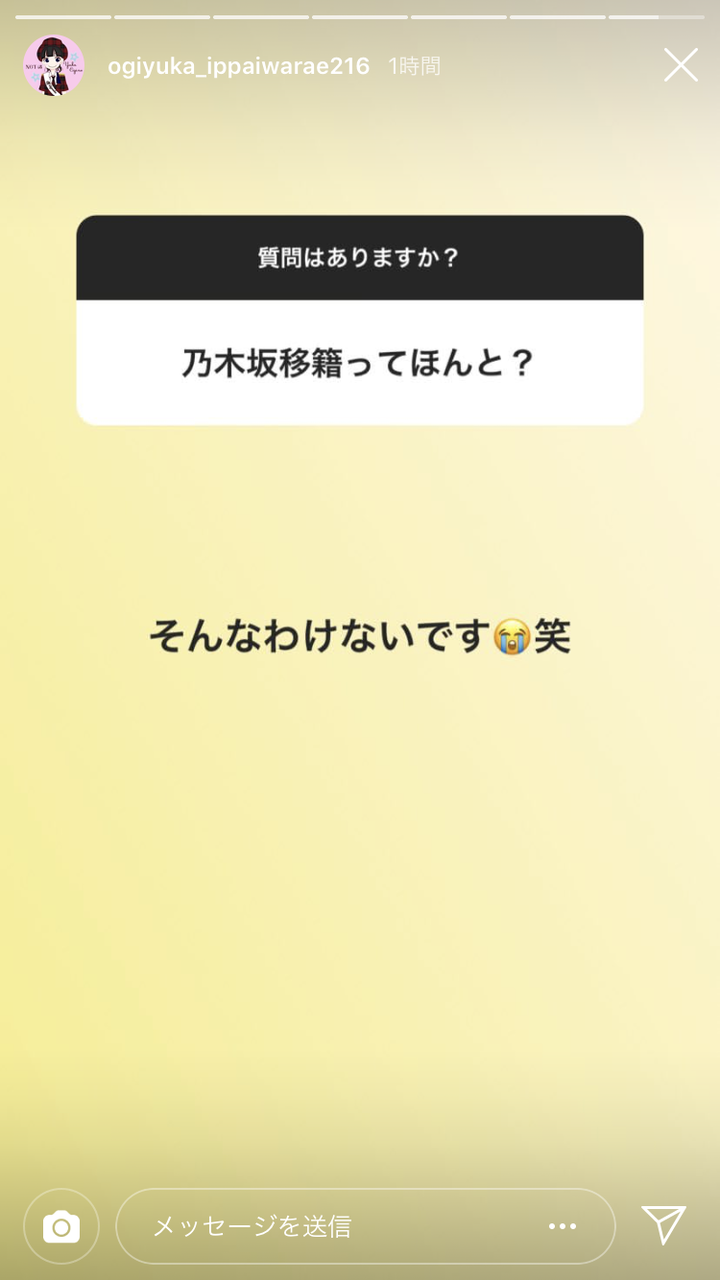
Task: Tap the メッセージを送信 message field
Action: point(365,1226)
